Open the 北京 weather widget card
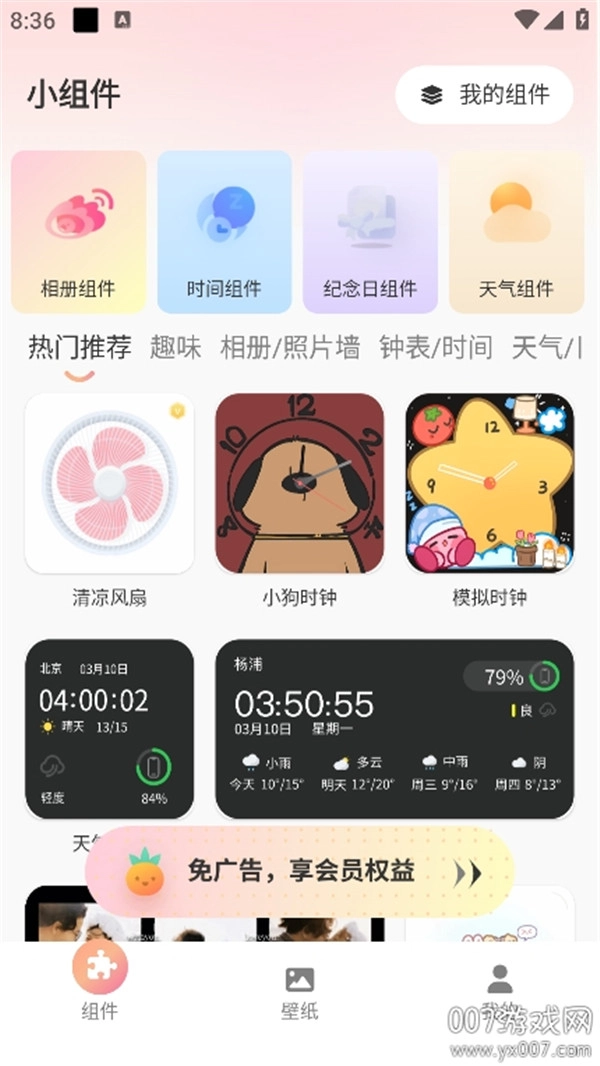This screenshot has width=600, height=1066. (x=109, y=729)
